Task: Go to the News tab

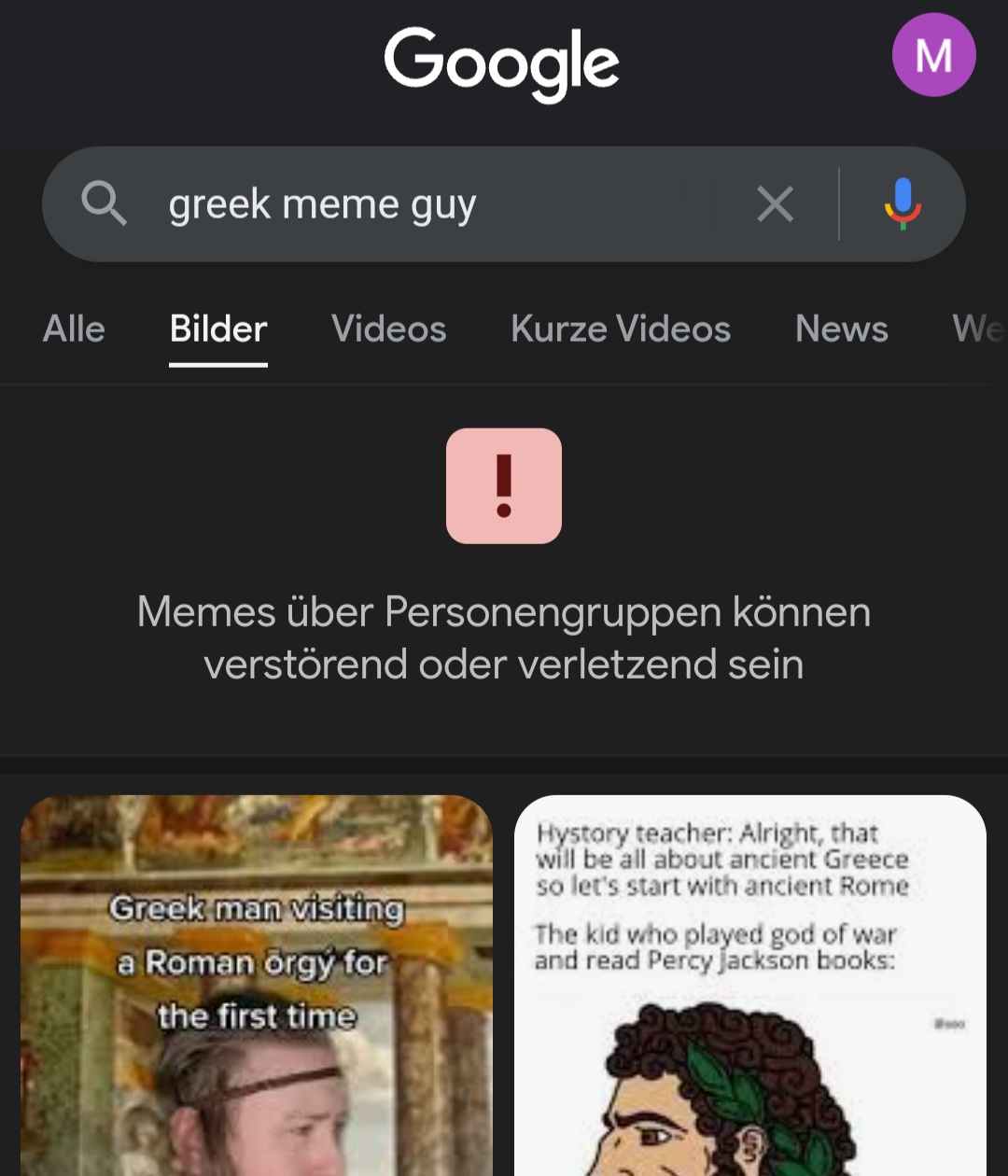Action: coord(841,329)
